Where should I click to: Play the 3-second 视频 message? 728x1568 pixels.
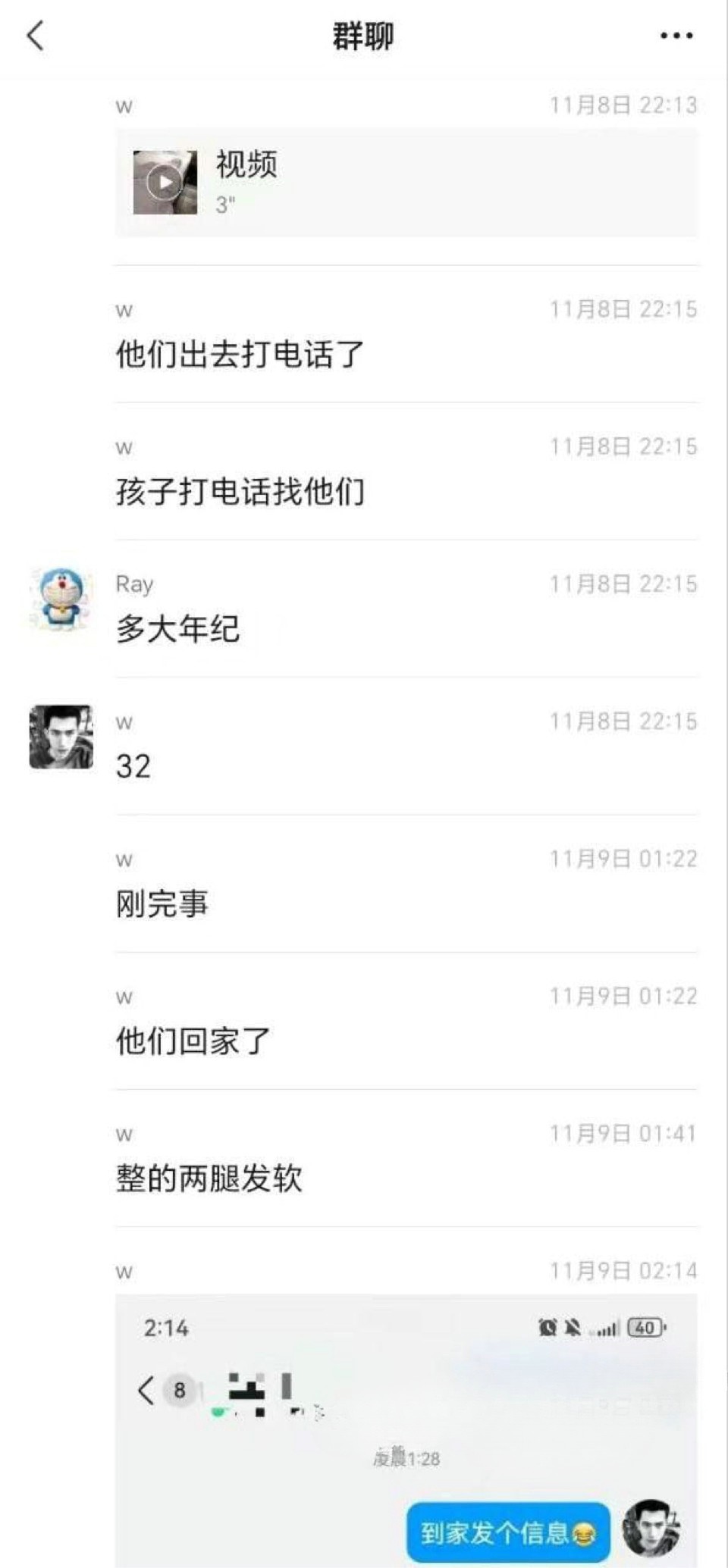click(x=165, y=182)
